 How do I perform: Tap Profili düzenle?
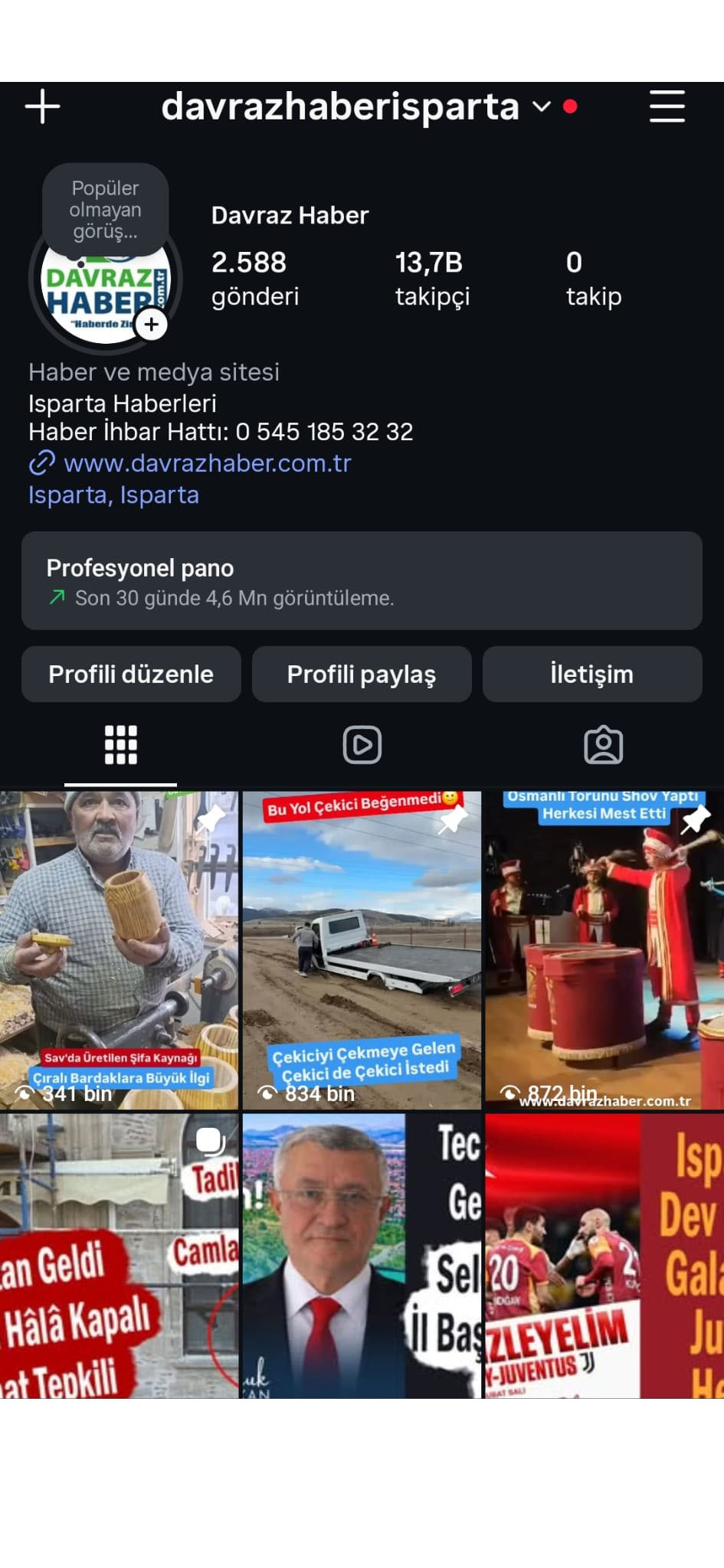pos(131,675)
